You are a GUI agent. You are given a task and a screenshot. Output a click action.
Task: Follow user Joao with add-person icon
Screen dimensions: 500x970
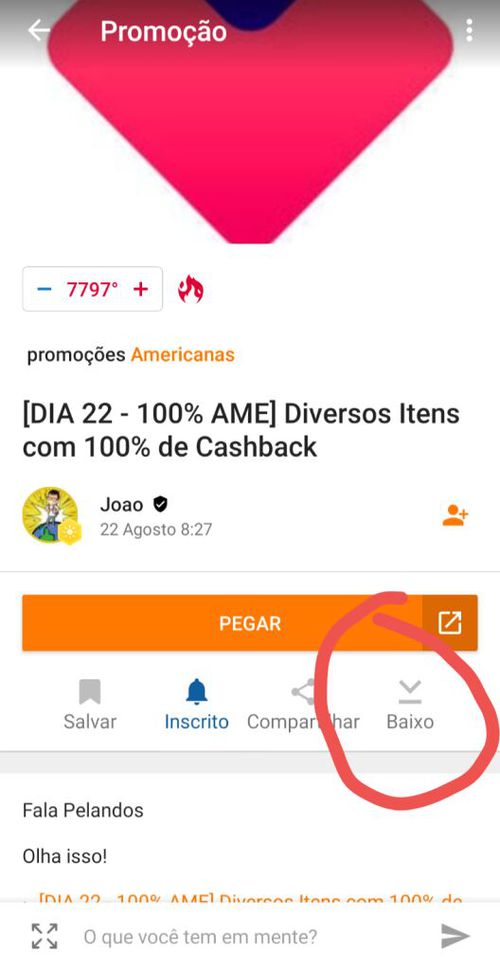(455, 515)
